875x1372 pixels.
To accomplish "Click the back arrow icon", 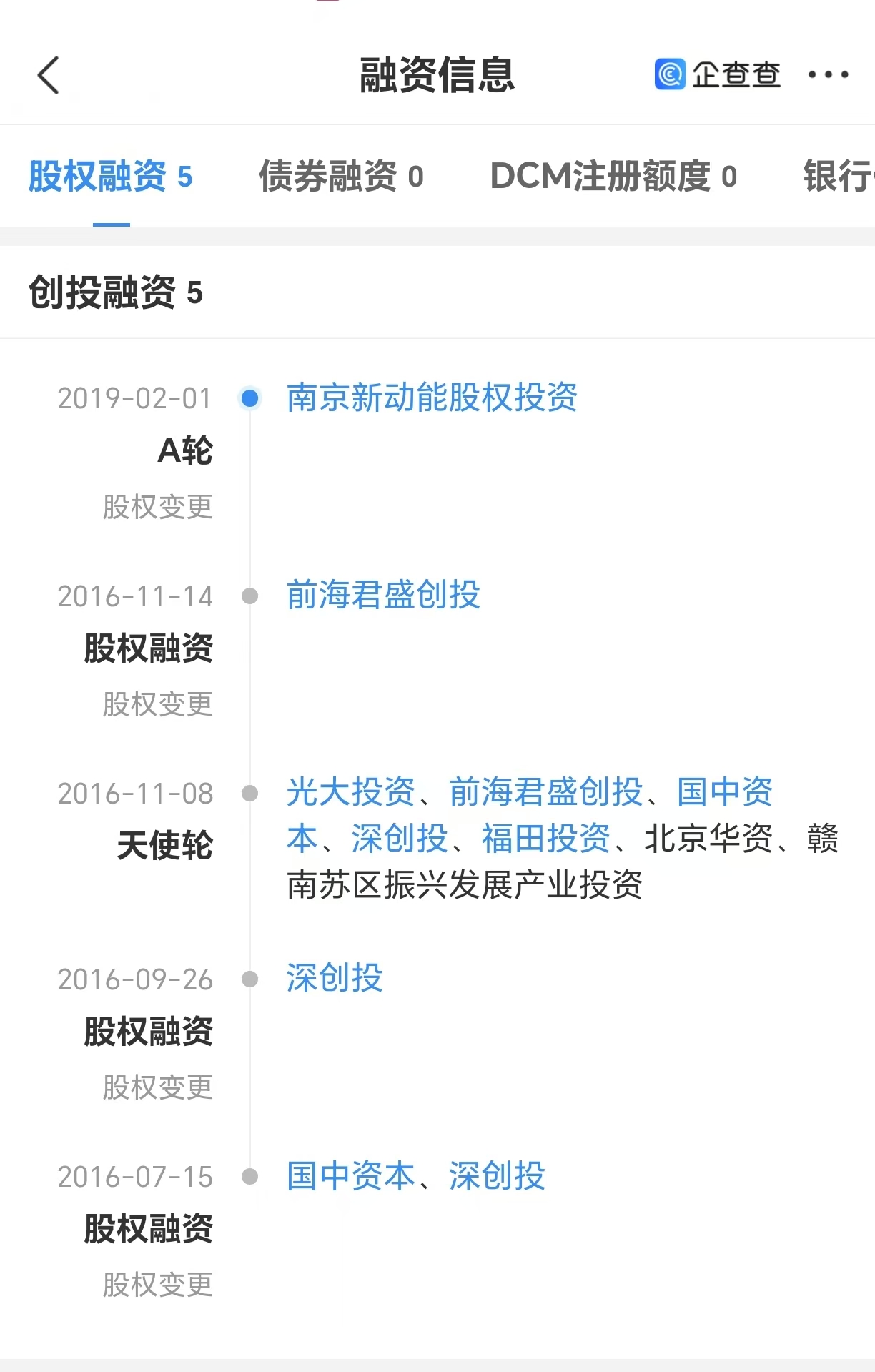I will coord(47,75).
